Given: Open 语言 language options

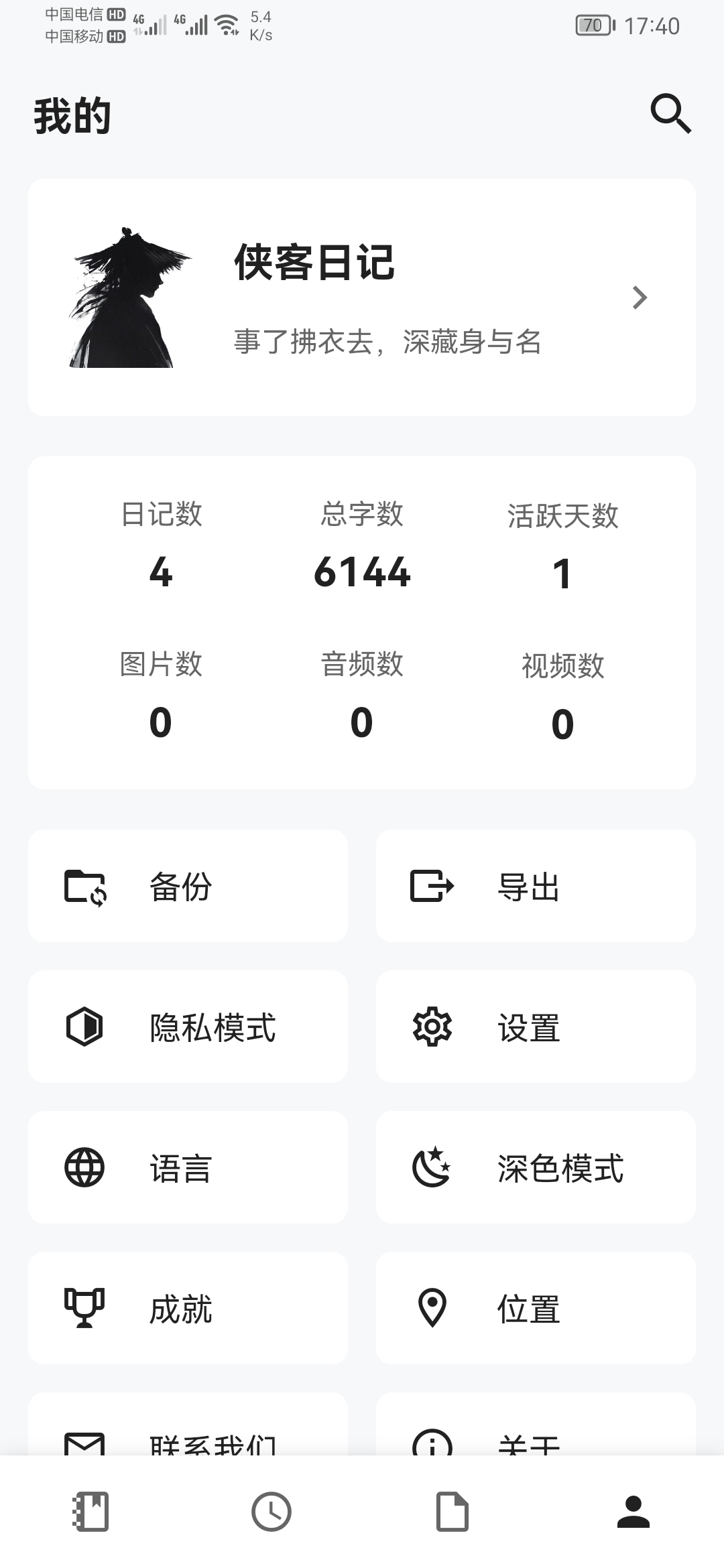Looking at the screenshot, I should point(188,1167).
